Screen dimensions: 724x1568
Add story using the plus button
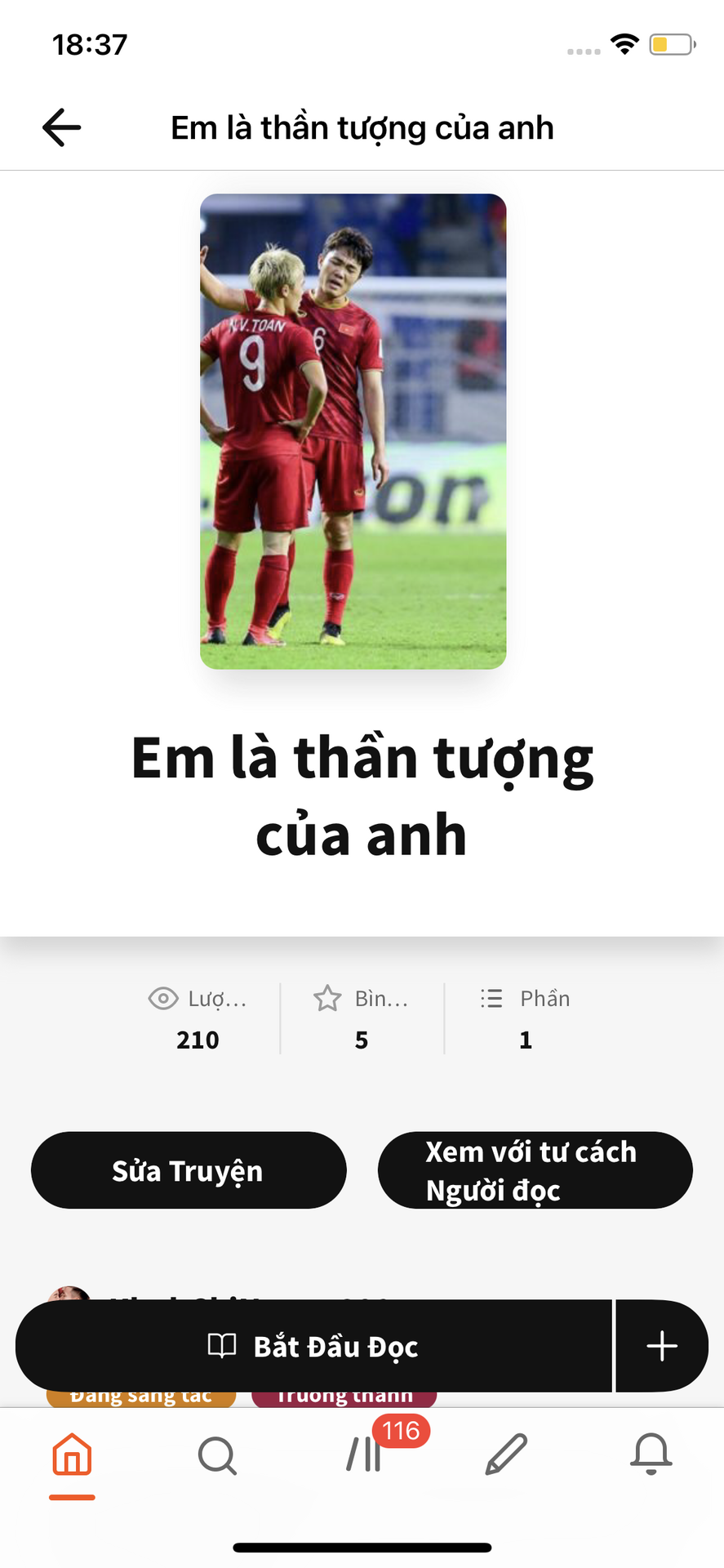click(662, 1346)
